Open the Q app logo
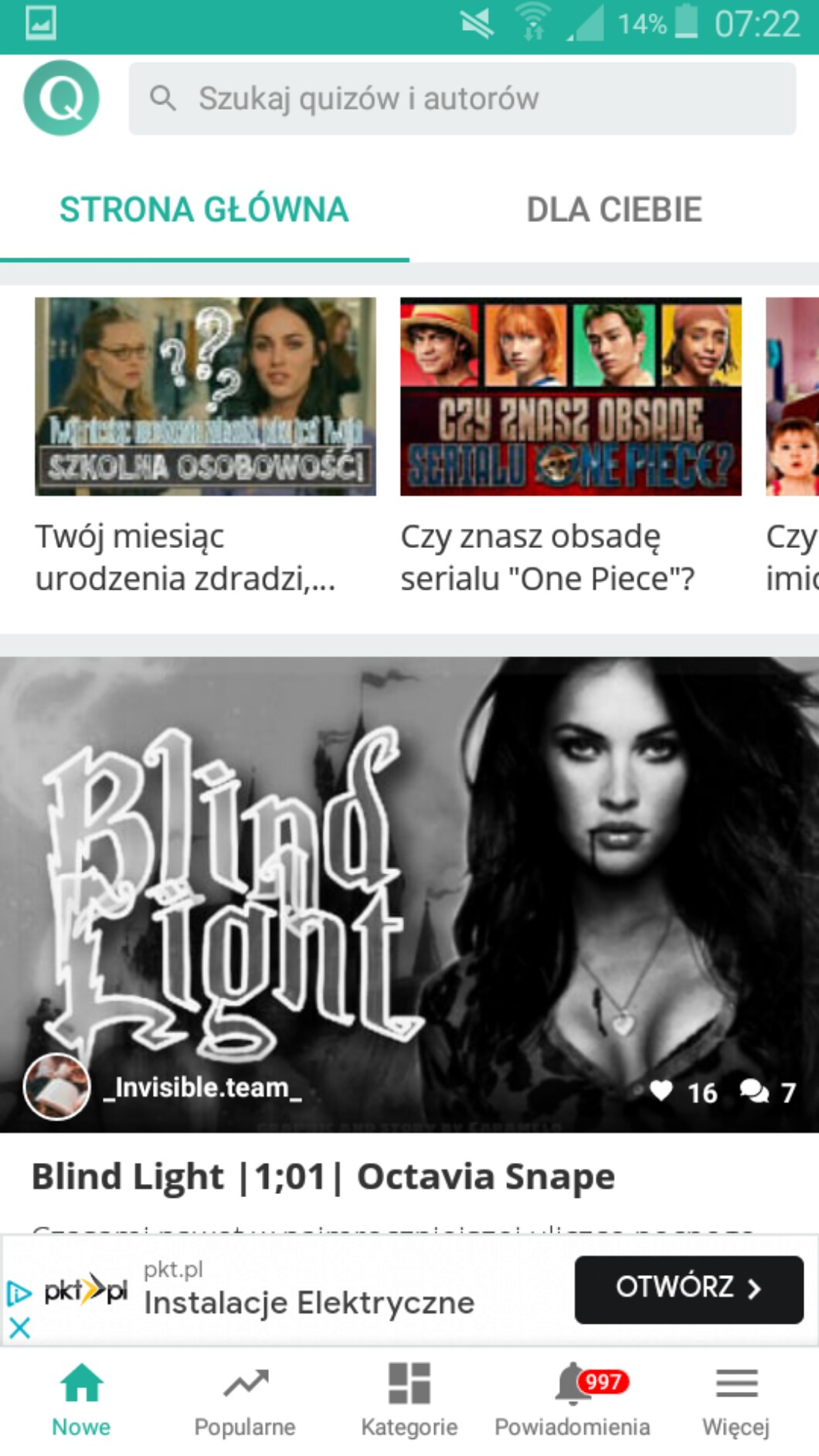The width and height of the screenshot is (819, 1456). click(x=62, y=98)
